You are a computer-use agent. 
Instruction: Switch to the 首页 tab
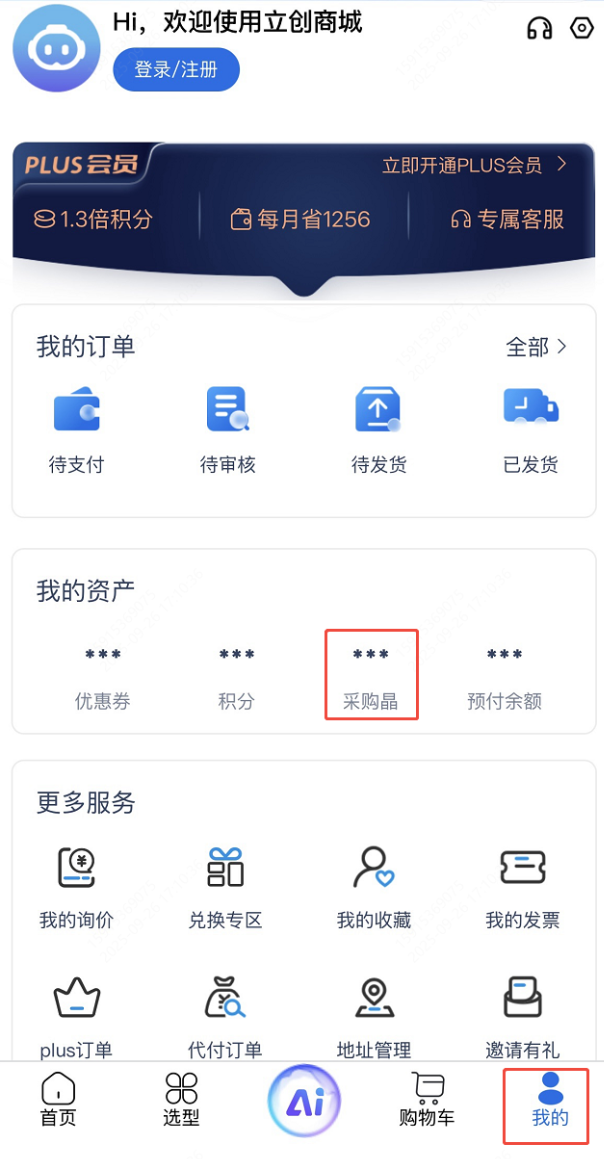[x=58, y=1100]
